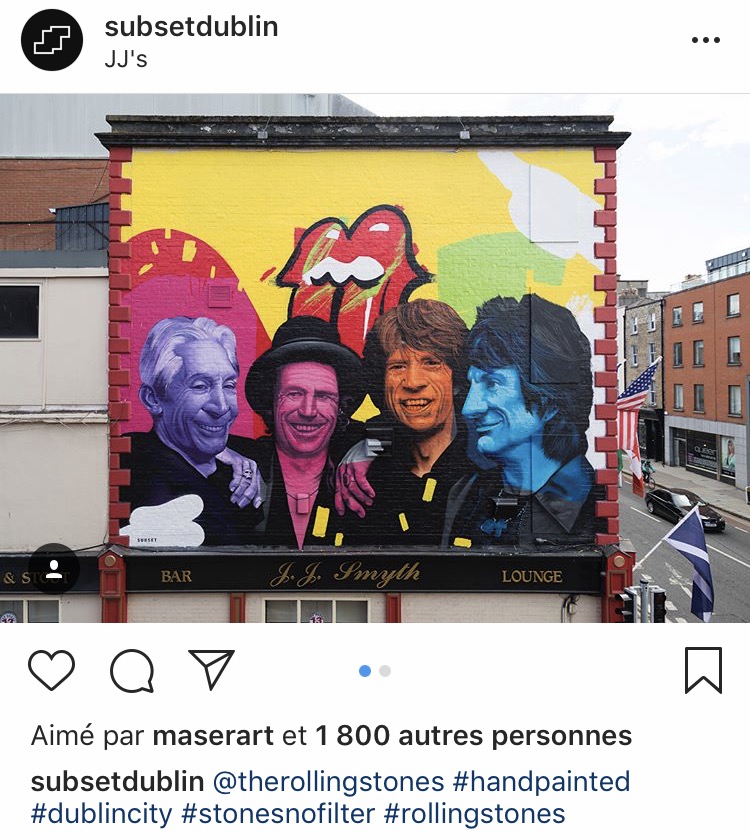Open the @therollingstones mention
Screen dimensions: 750x839
tap(328, 781)
